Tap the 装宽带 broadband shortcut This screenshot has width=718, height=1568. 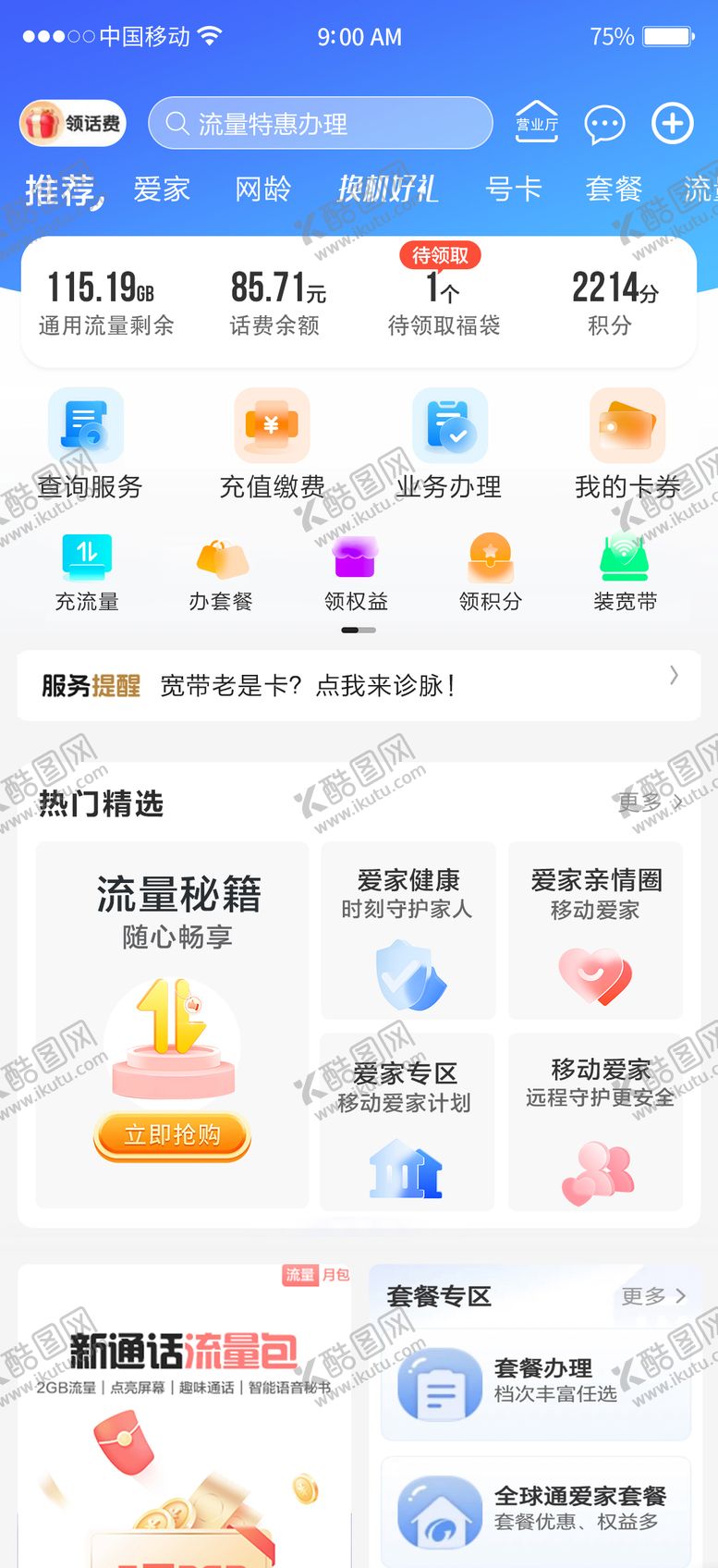point(625,573)
